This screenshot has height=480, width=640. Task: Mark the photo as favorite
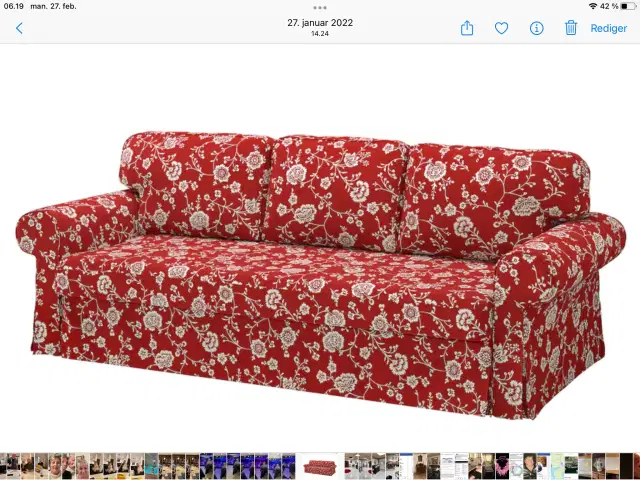click(x=502, y=28)
